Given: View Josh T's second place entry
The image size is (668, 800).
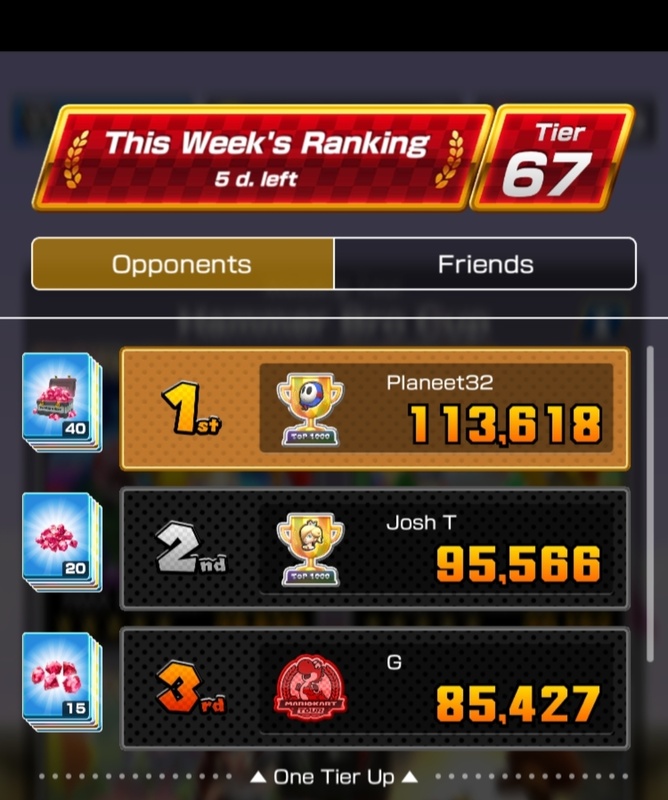Looking at the screenshot, I should click(x=374, y=548).
